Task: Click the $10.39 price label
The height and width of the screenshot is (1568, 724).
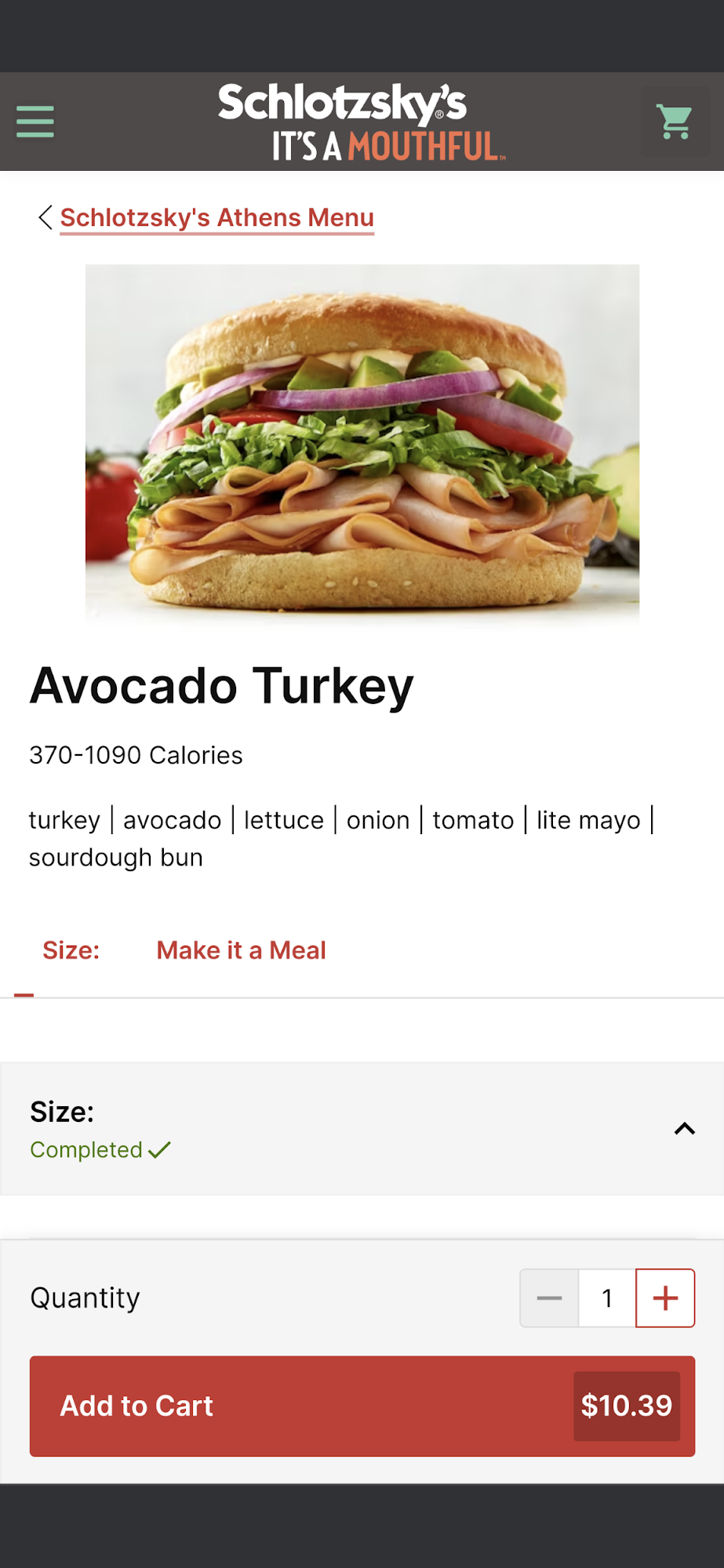Action: (x=625, y=1406)
